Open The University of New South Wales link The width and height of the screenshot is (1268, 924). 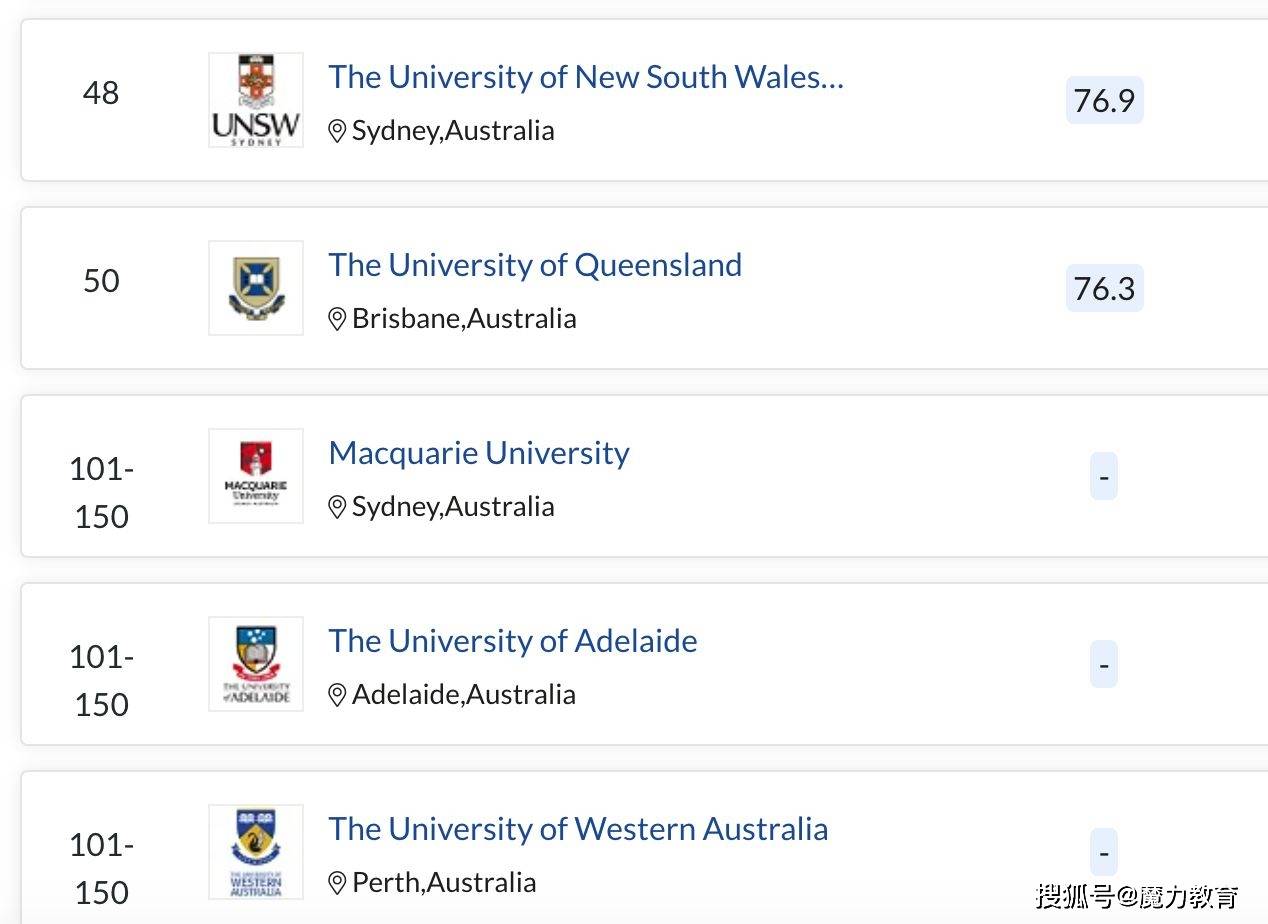click(x=586, y=77)
